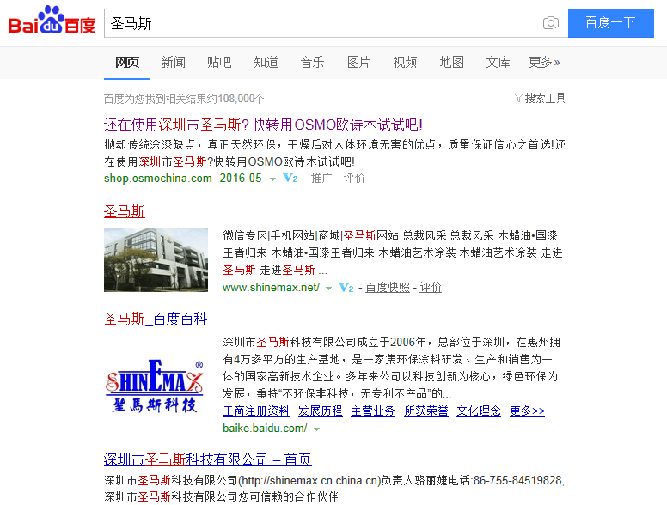This screenshot has width=667, height=505.
Task: Open the 工商注册资料 sublink
Action: pos(256,410)
